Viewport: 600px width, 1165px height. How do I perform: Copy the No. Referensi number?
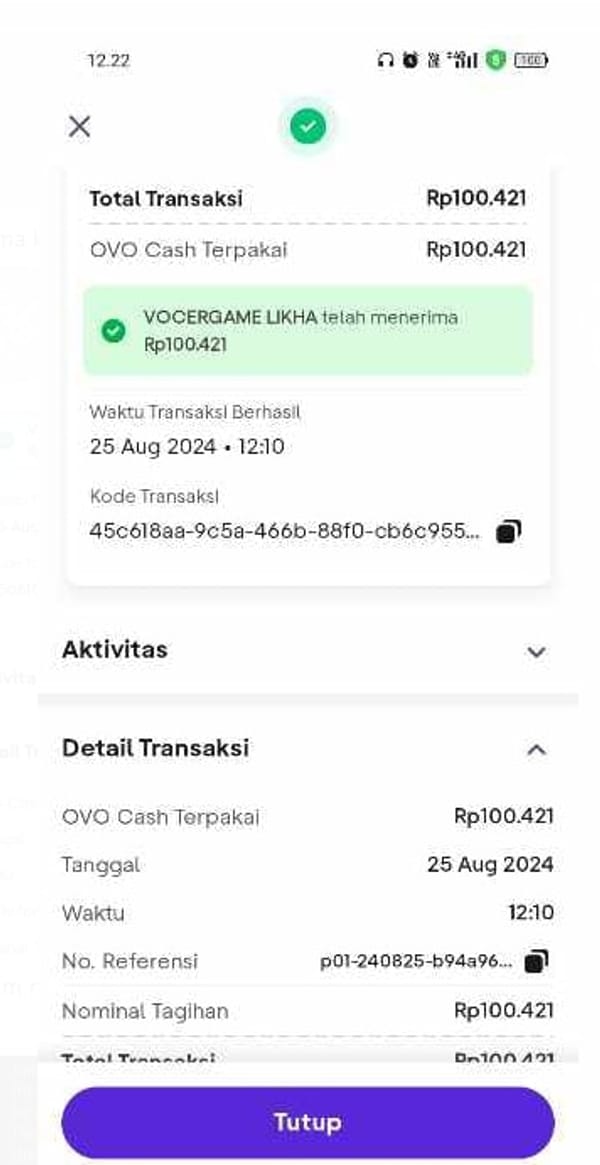(536, 962)
